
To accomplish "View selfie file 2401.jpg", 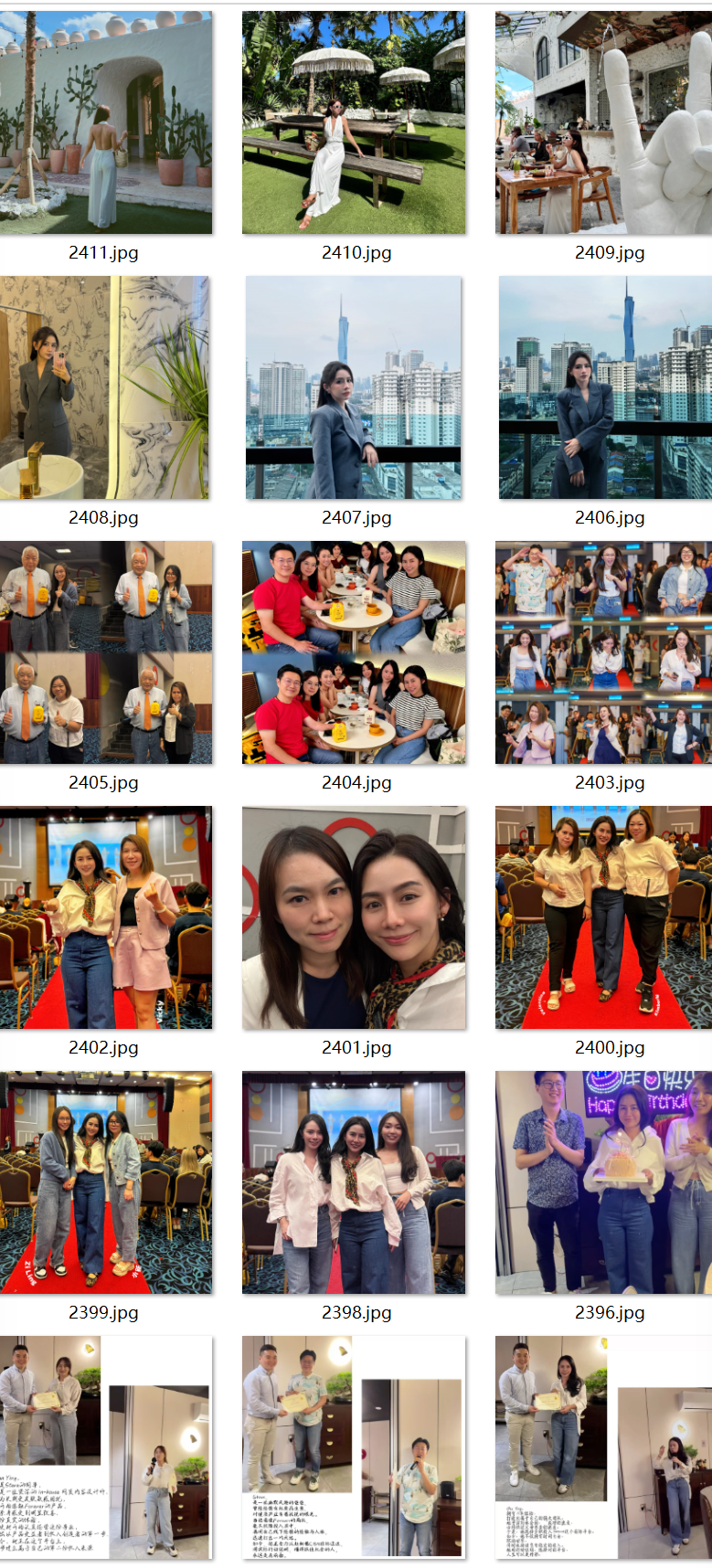I will 354,917.
